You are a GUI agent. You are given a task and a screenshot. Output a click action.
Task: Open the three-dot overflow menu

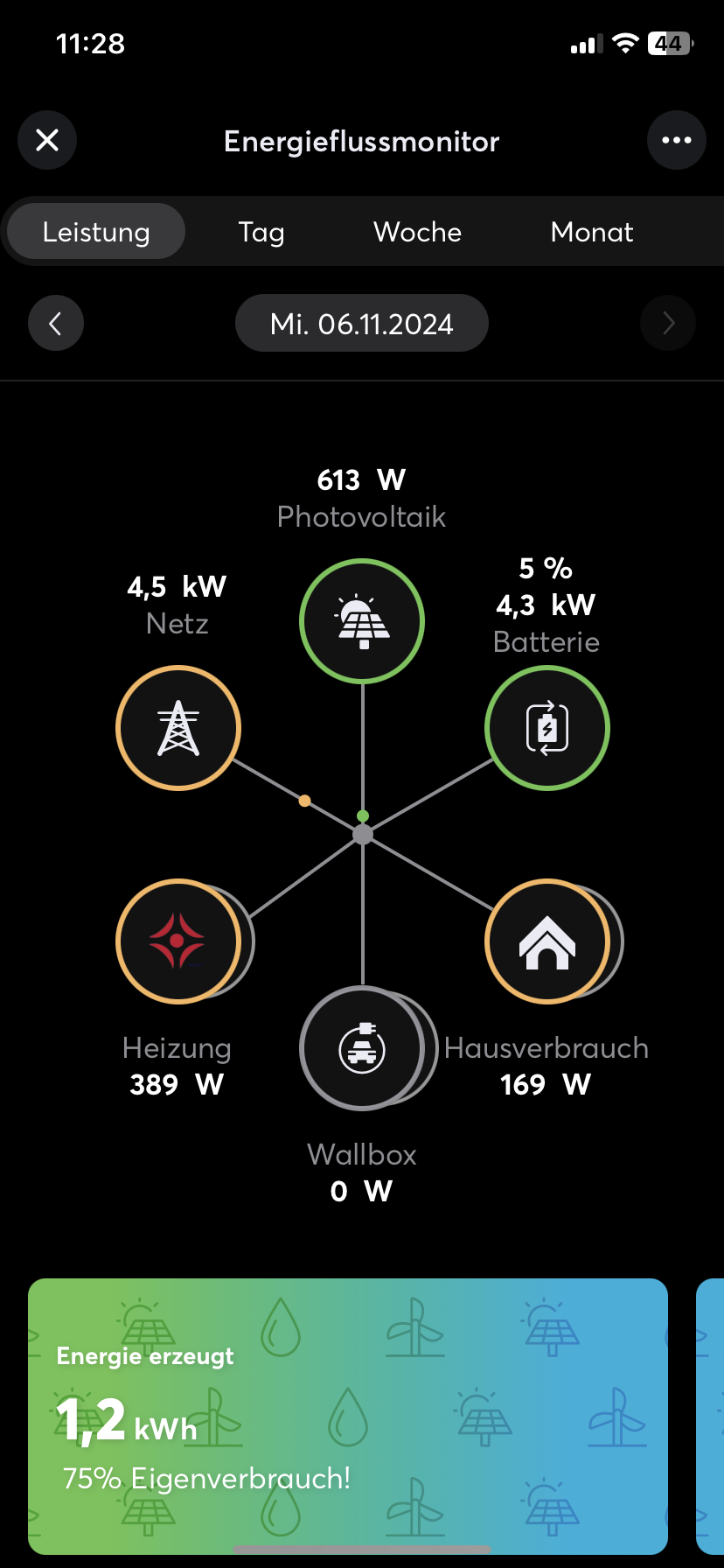point(676,140)
